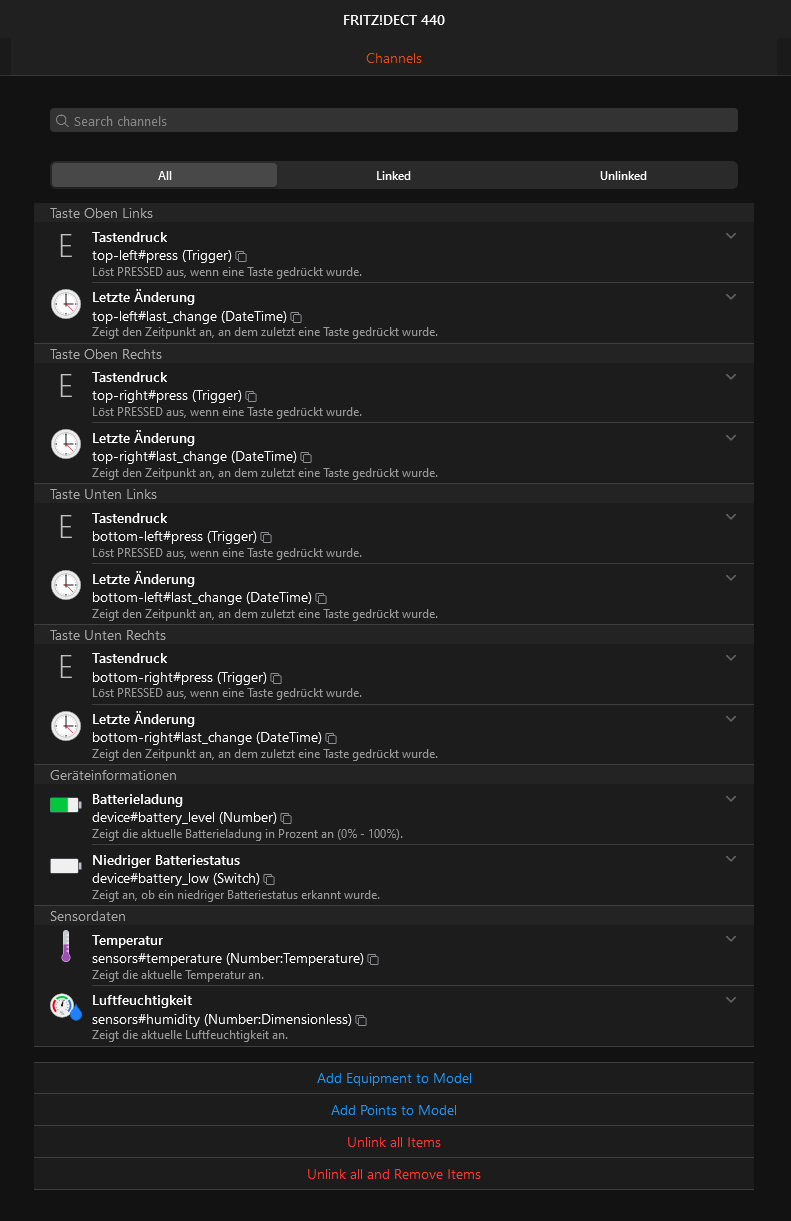Tap Add Points to Model

click(394, 1110)
